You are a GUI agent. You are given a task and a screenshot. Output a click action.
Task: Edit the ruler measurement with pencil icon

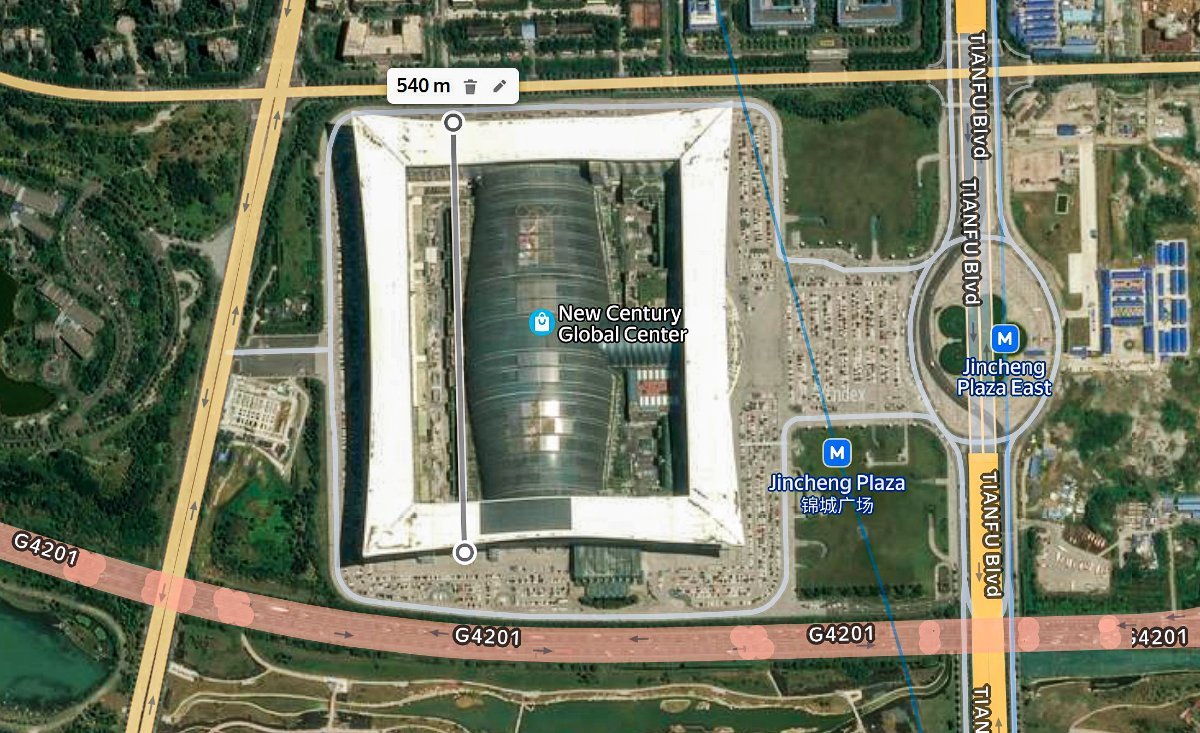(500, 86)
